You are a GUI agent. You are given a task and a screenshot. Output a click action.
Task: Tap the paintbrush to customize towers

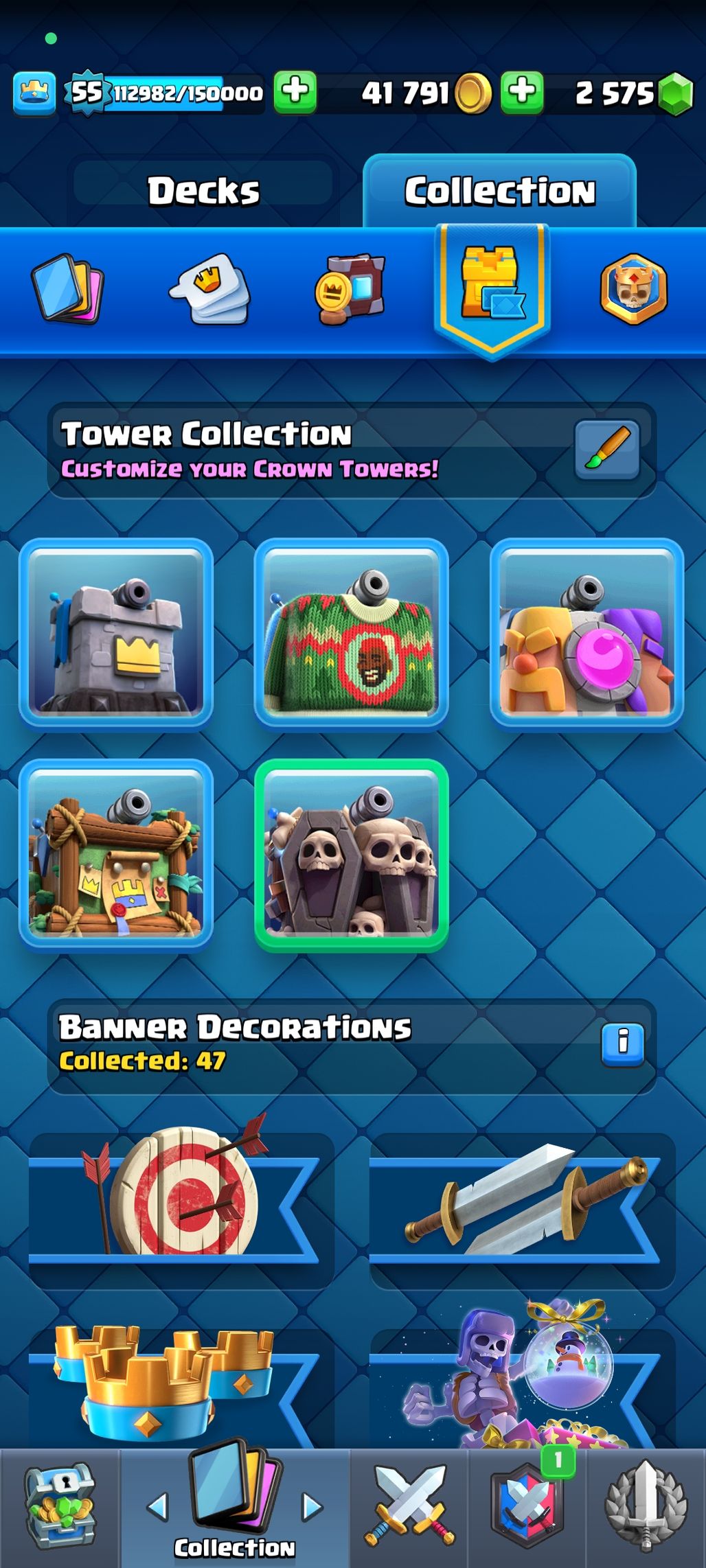pos(607,450)
